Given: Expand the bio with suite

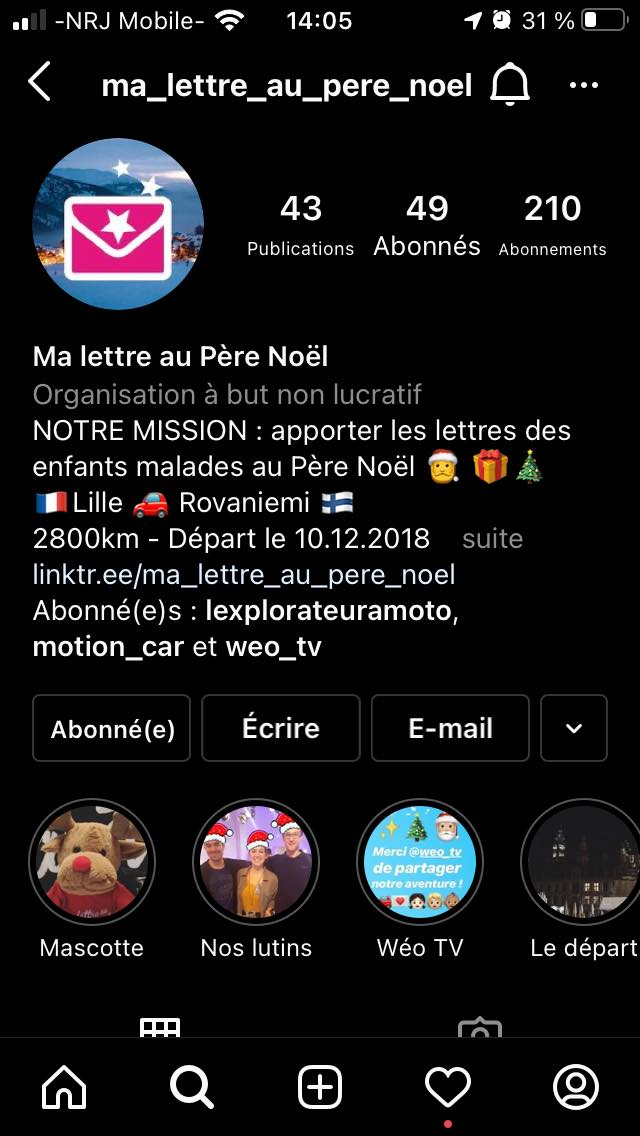Looking at the screenshot, I should point(492,539).
